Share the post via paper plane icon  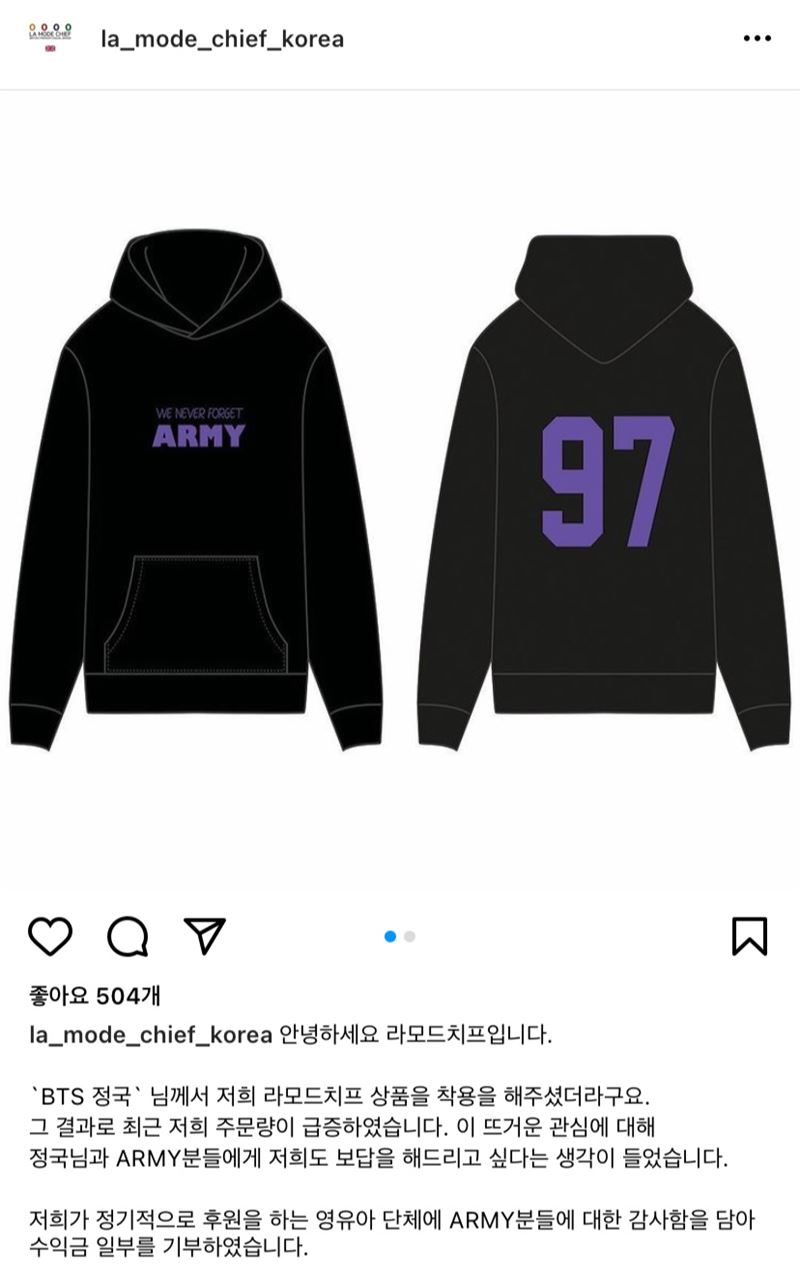(205, 936)
